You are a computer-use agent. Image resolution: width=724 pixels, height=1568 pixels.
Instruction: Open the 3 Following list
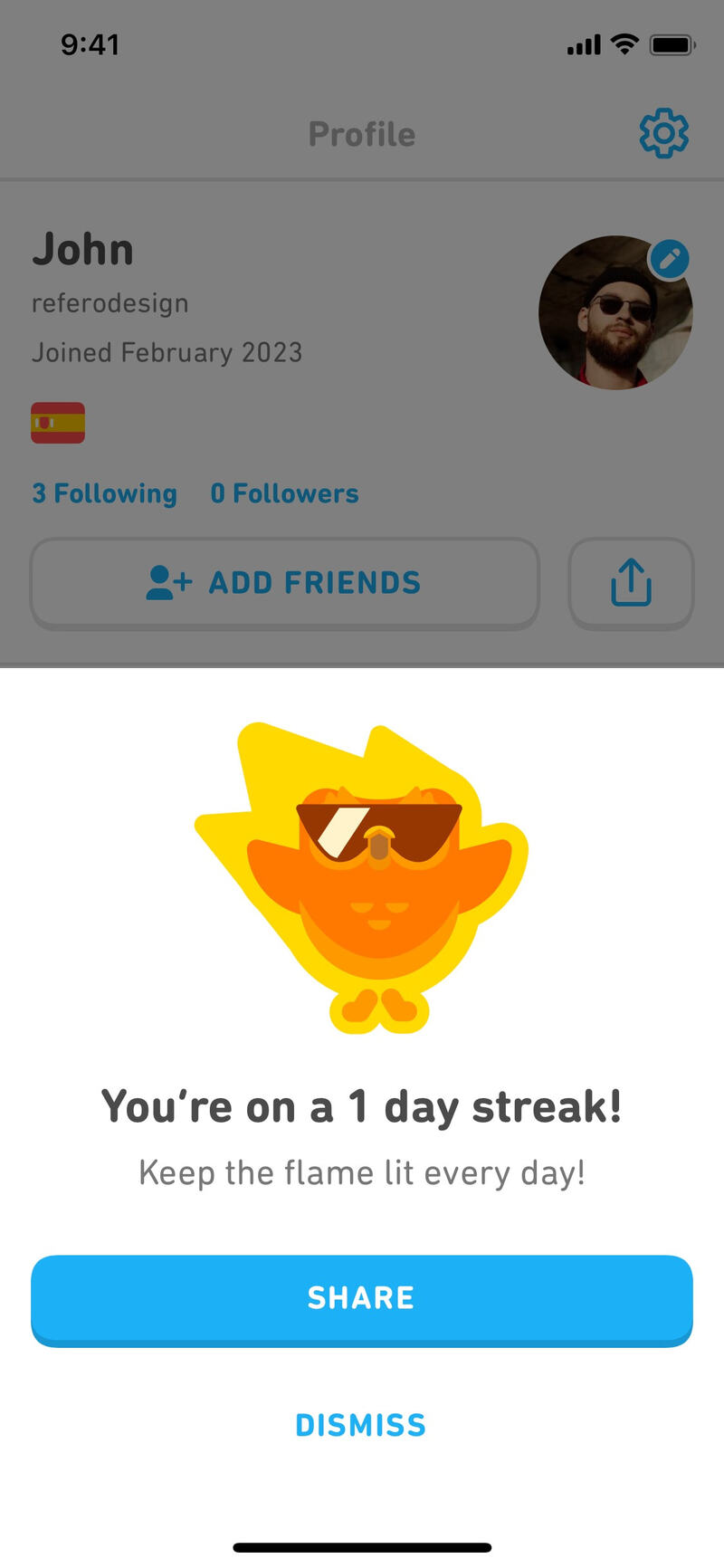tap(104, 493)
